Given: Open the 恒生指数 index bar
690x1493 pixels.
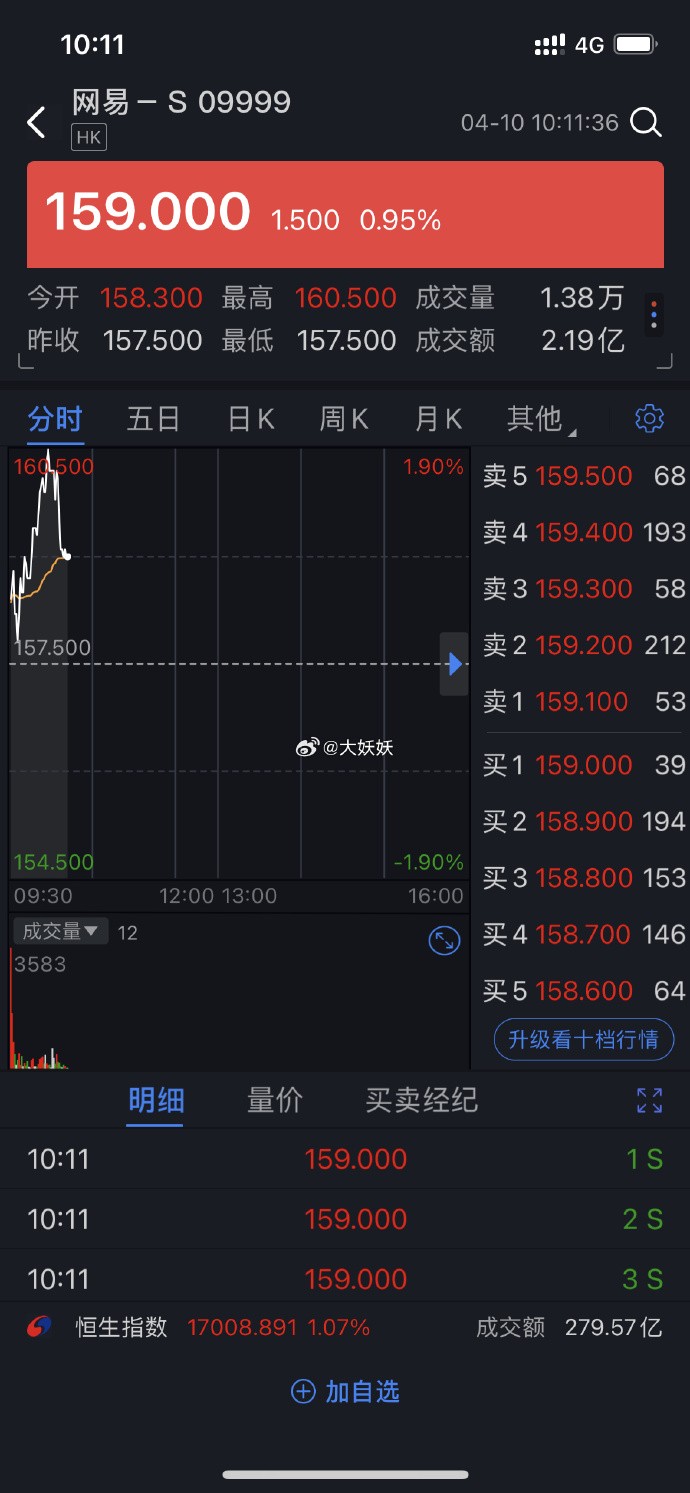Looking at the screenshot, I should pos(345,1328).
